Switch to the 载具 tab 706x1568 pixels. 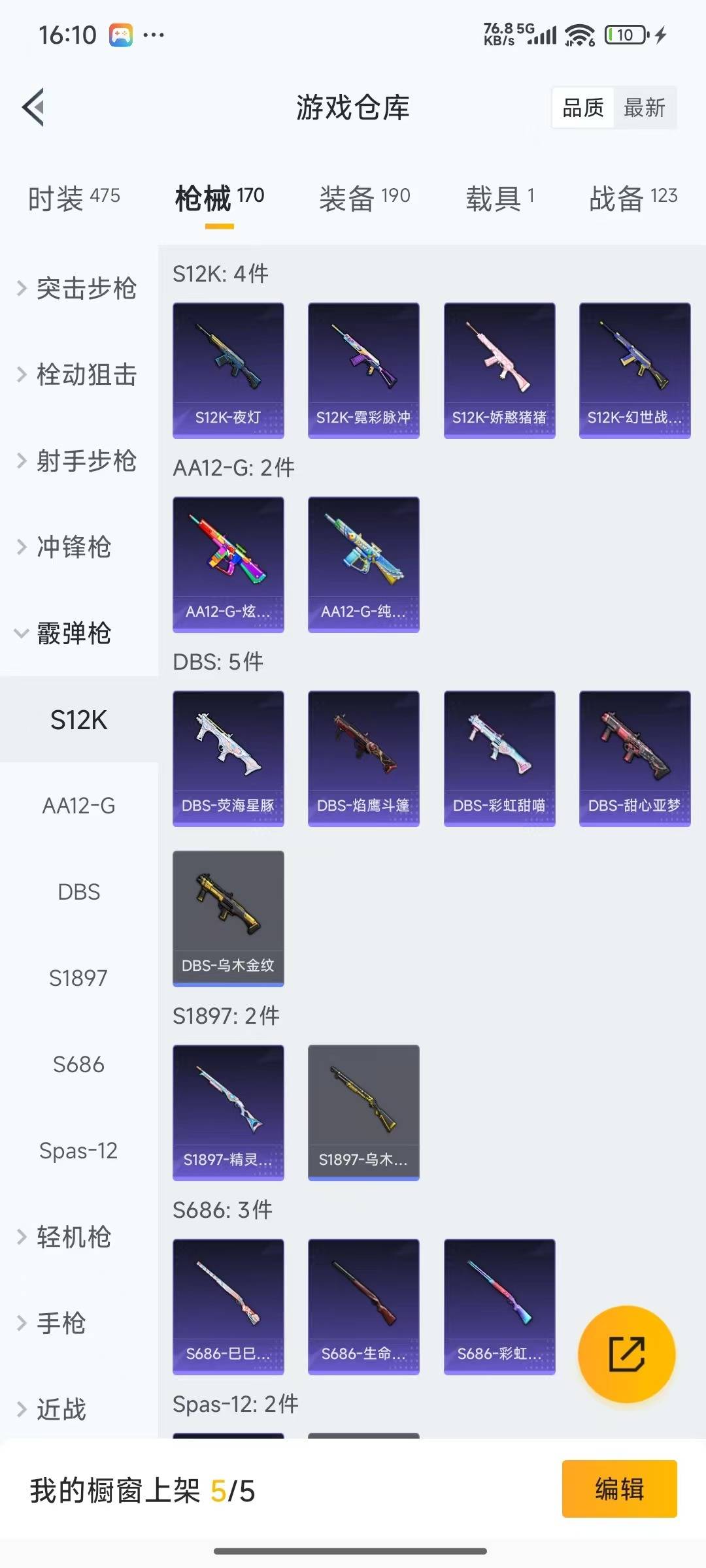(499, 197)
